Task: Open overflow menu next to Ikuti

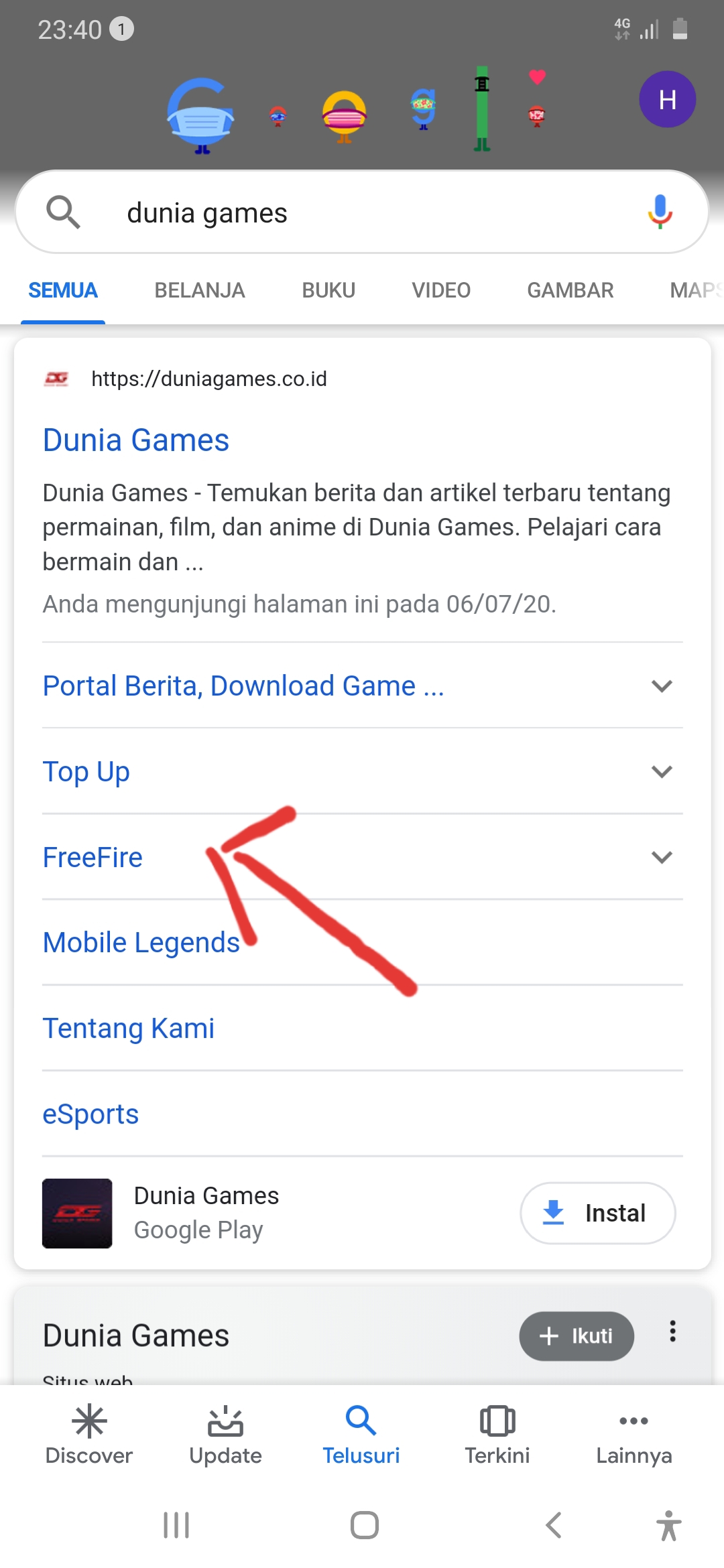Action: (672, 1331)
